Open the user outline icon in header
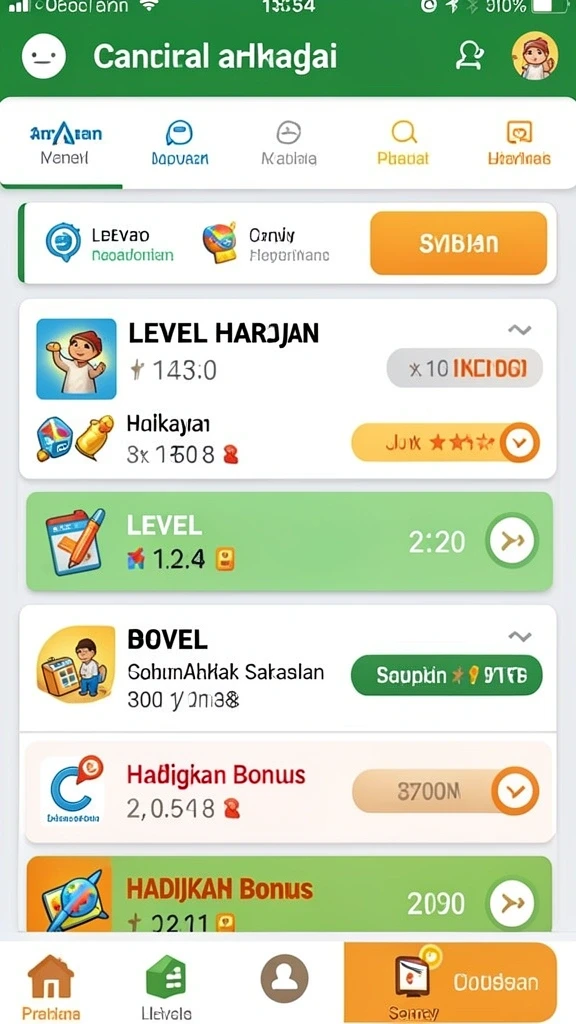Image resolution: width=576 pixels, height=1024 pixels. (x=468, y=56)
